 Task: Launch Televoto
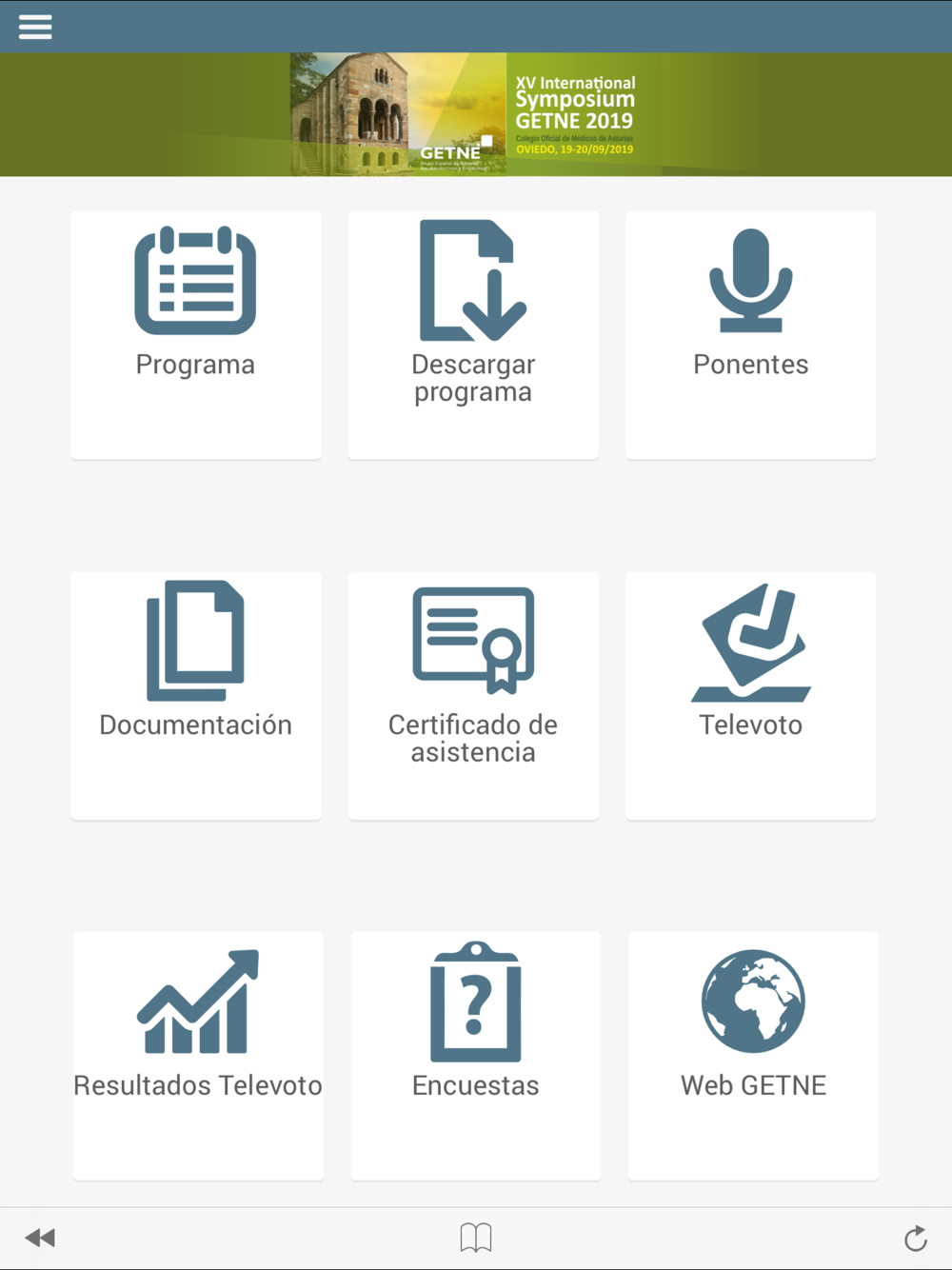click(x=750, y=695)
